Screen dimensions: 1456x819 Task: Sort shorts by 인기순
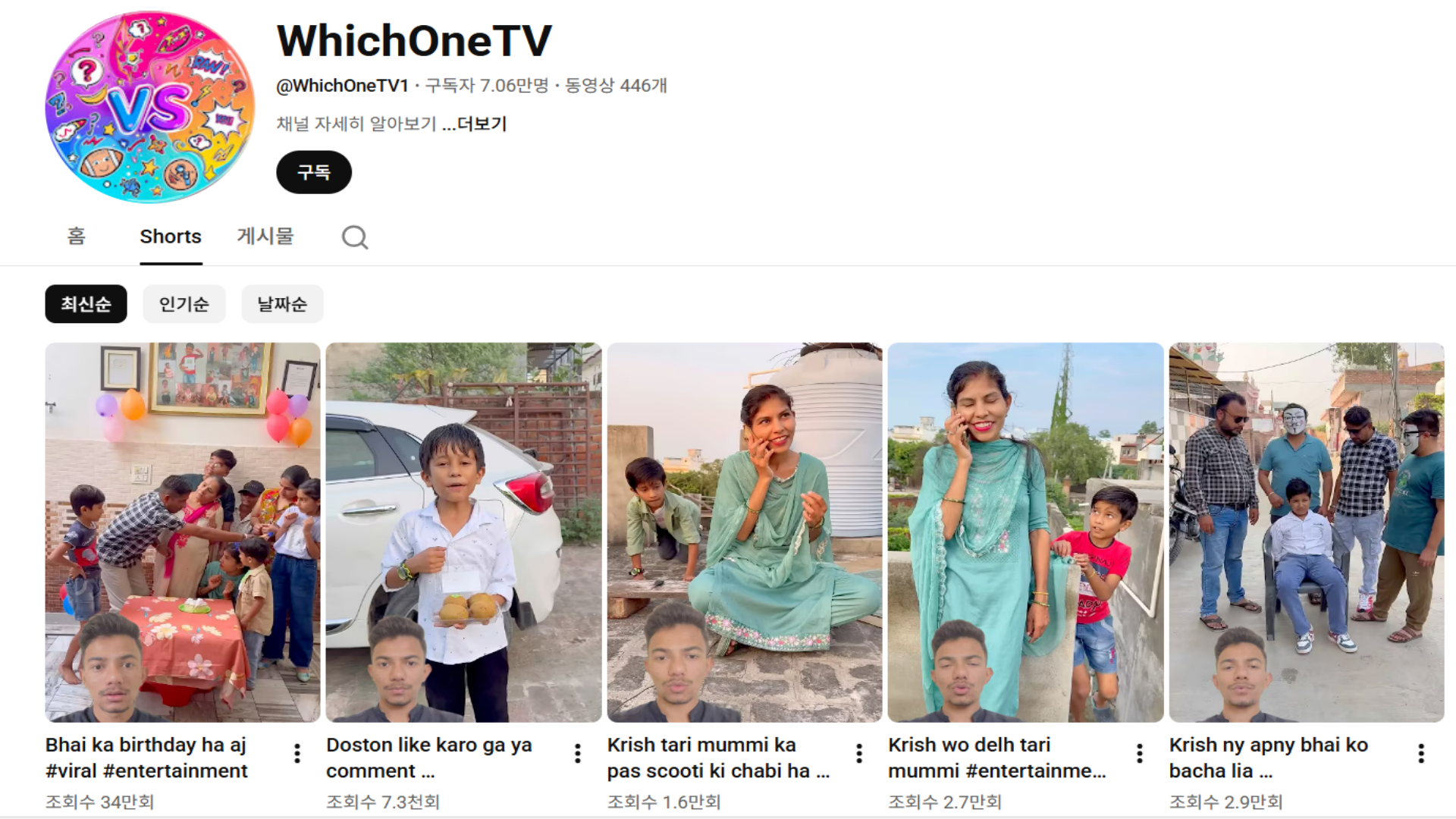click(184, 304)
